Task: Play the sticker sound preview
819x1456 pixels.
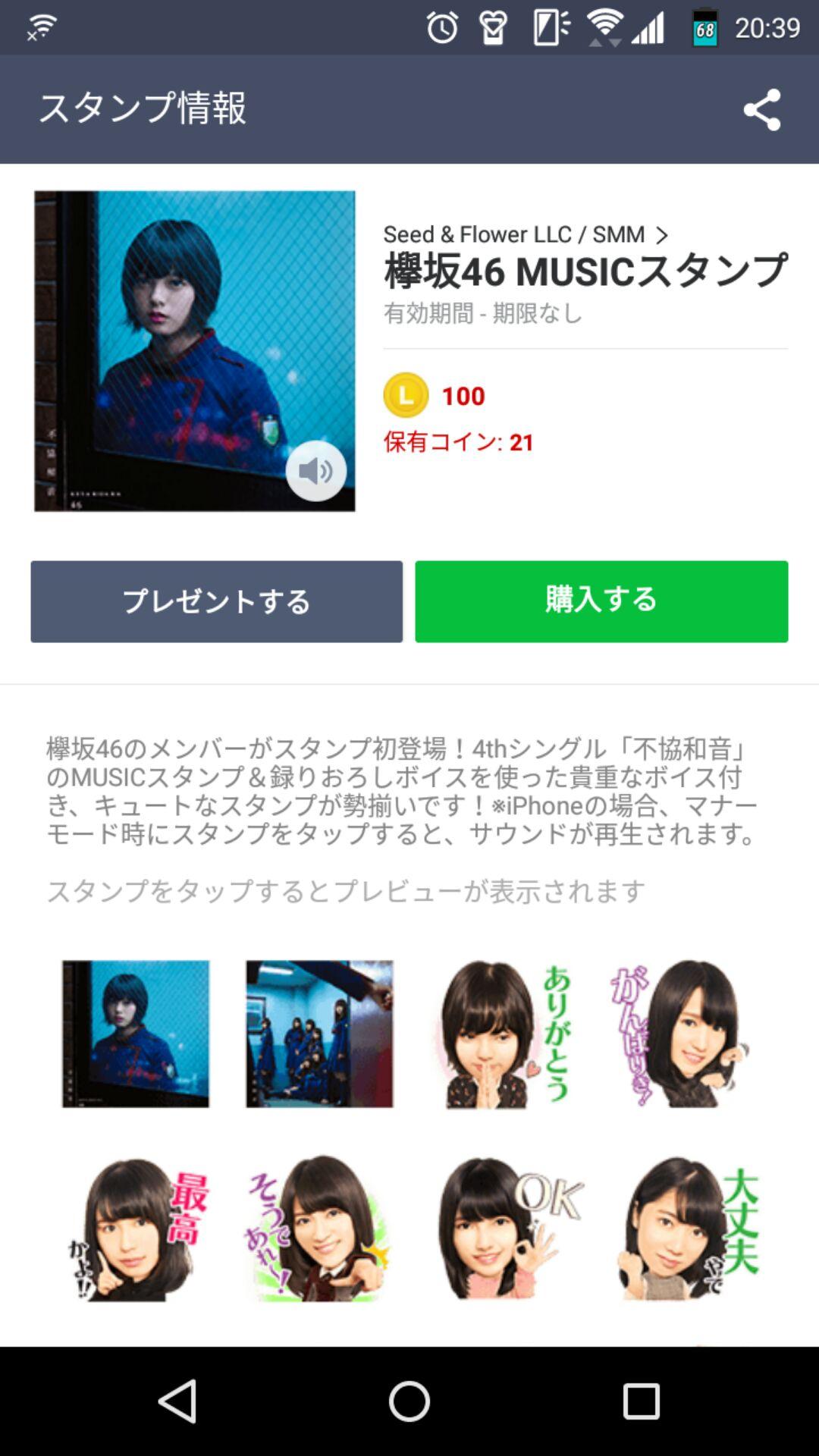Action: 315,471
